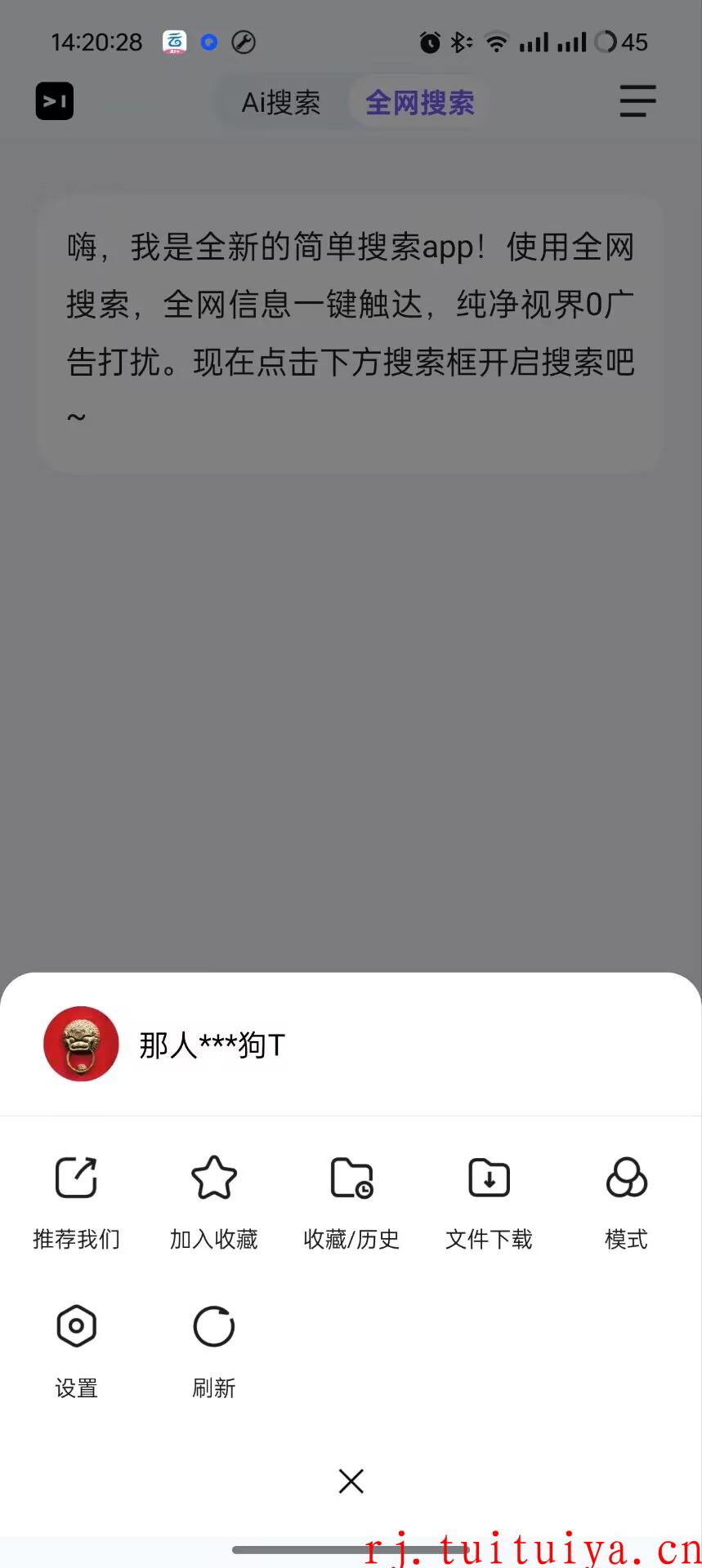Screen dimensions: 702x1568
Task: Open 收藏/历史 bookmarks and history
Action: tap(351, 1202)
